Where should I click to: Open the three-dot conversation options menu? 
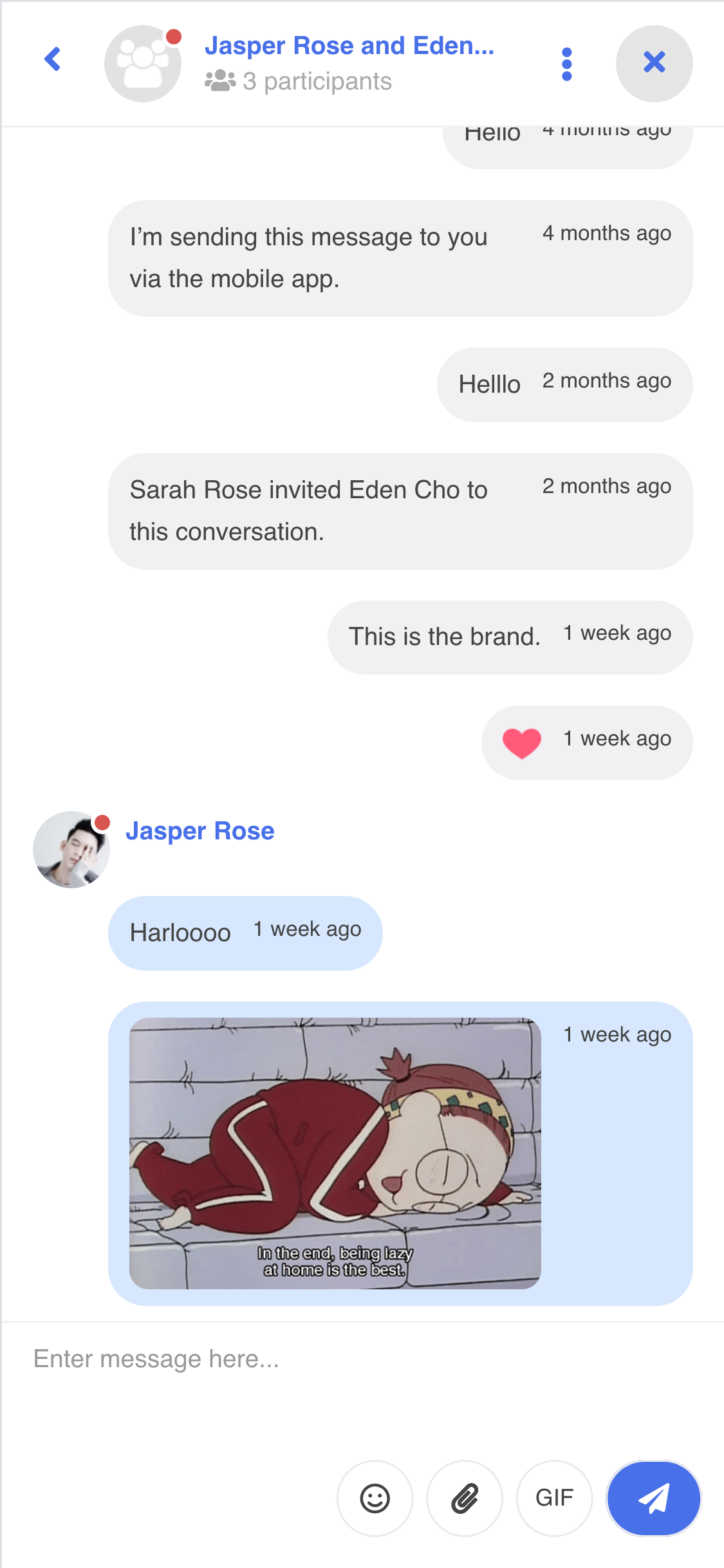pos(566,64)
